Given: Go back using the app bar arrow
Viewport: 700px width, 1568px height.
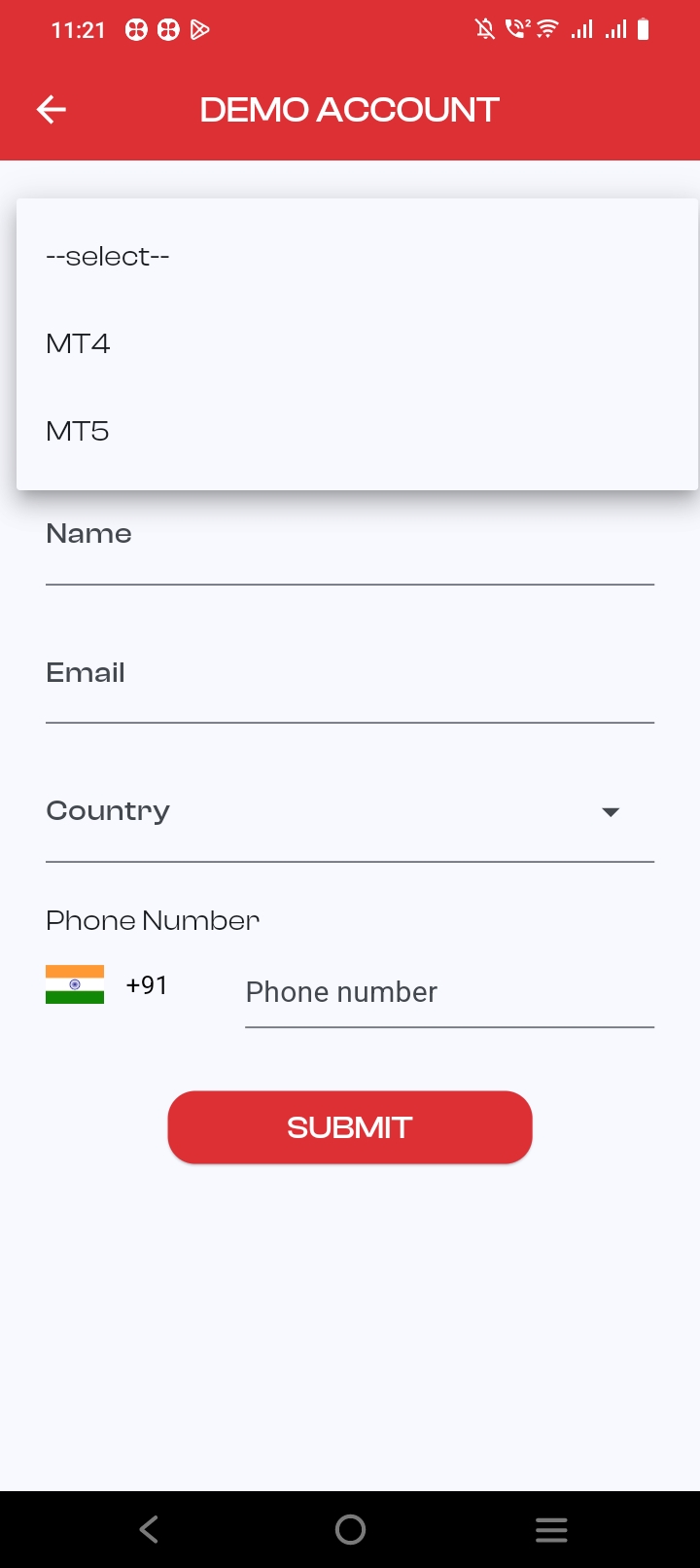Looking at the screenshot, I should coord(52,110).
